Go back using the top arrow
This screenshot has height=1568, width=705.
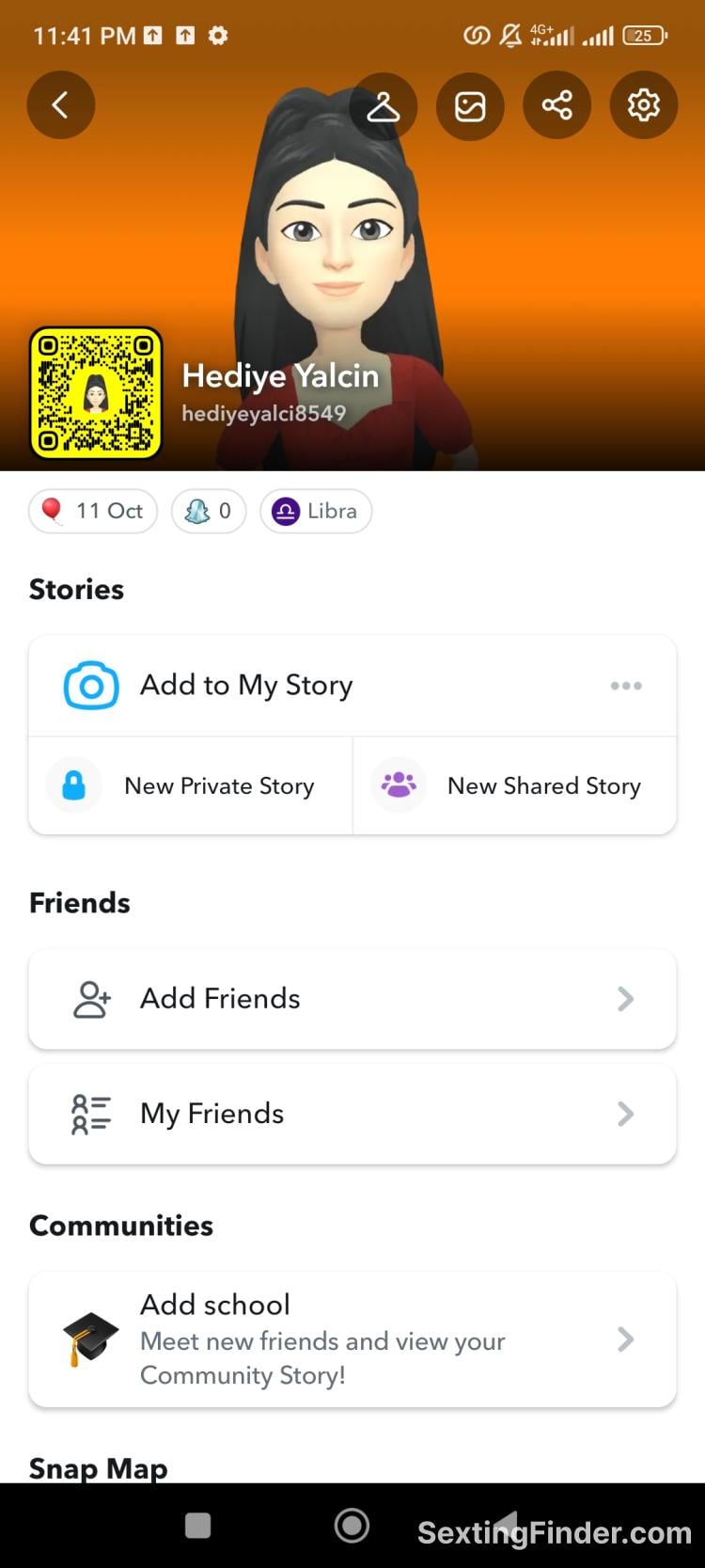[x=61, y=104]
